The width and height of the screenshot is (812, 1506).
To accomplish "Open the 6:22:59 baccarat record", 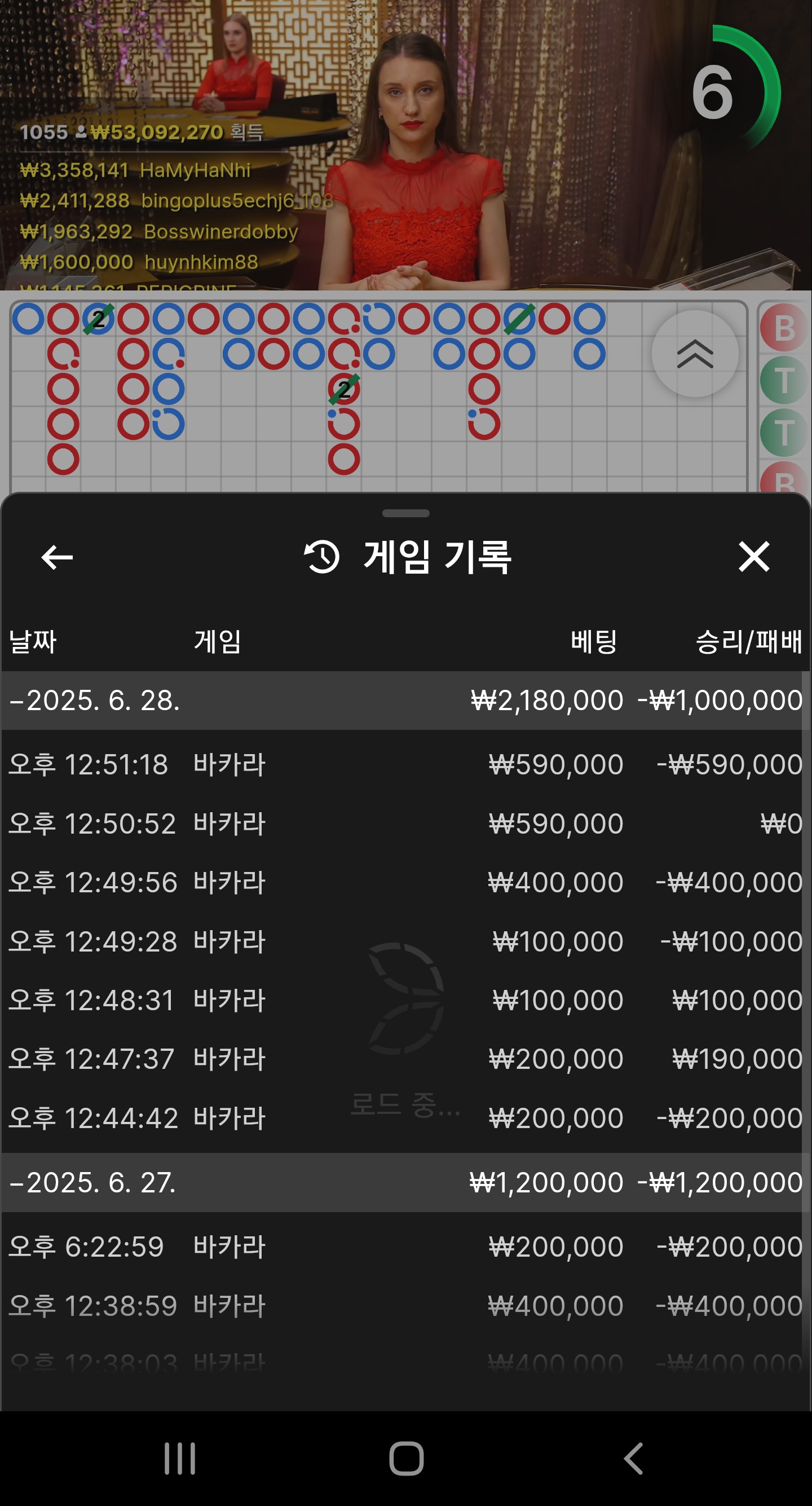I will pos(405,1247).
